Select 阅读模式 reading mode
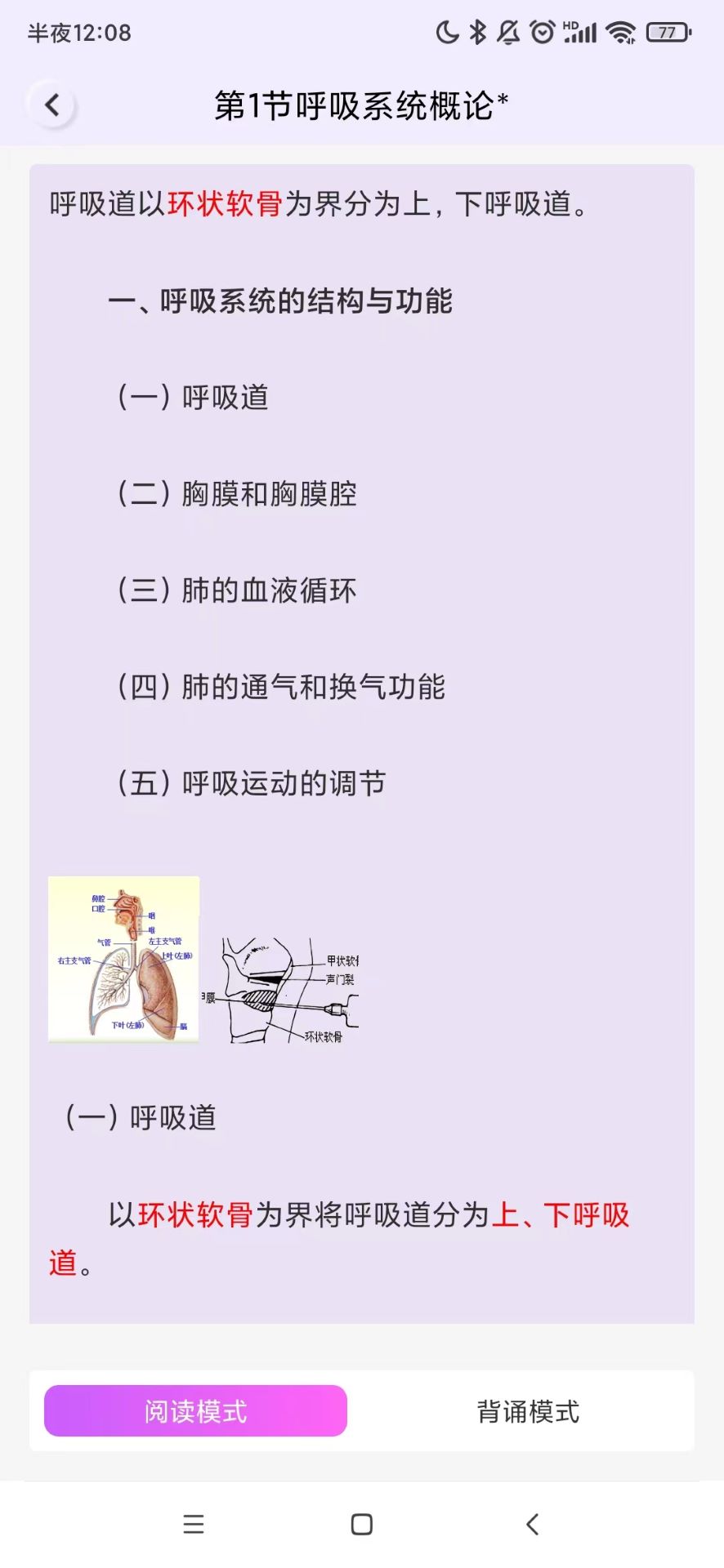The width and height of the screenshot is (724, 1568). (x=195, y=1410)
